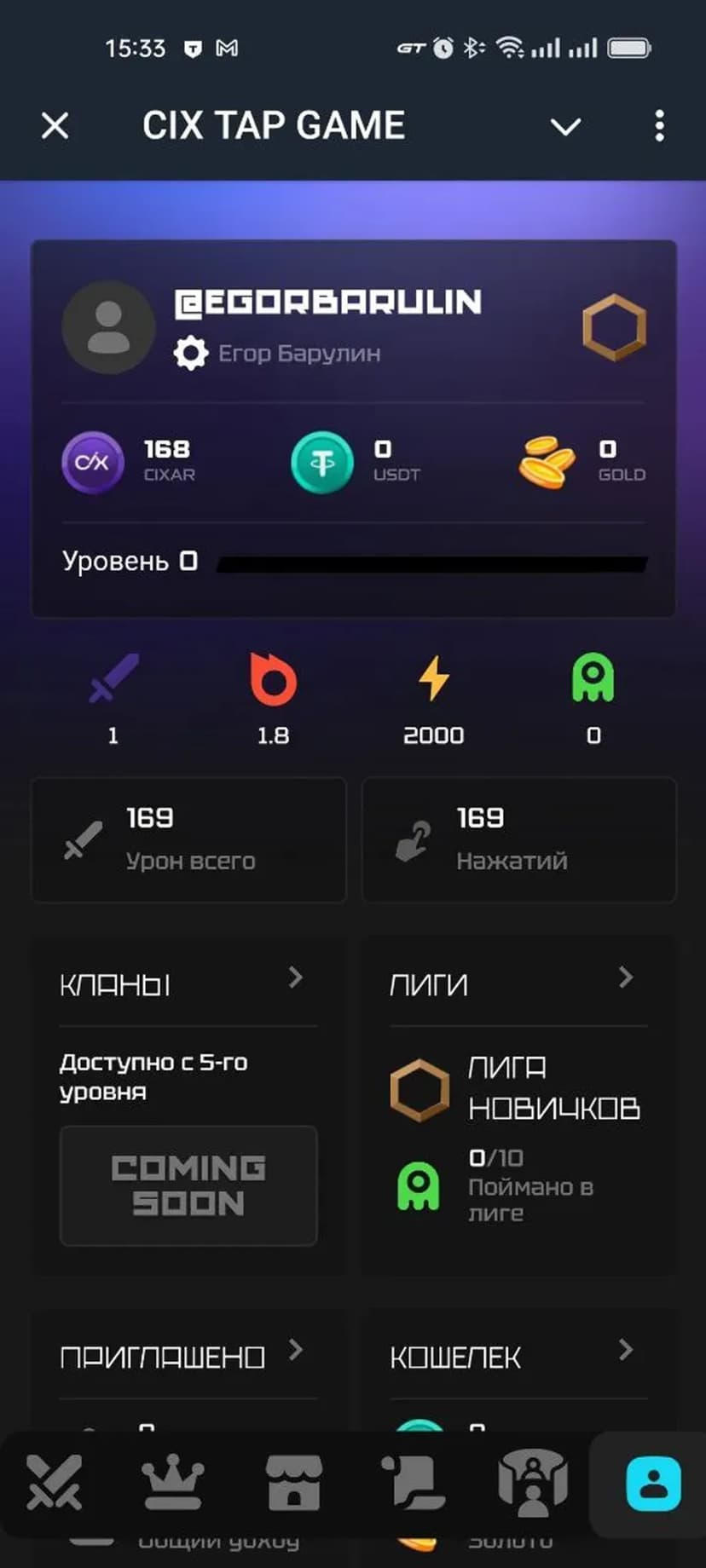Switch to the crossed swords battle tab
The width and height of the screenshot is (706, 1568).
click(x=55, y=1483)
